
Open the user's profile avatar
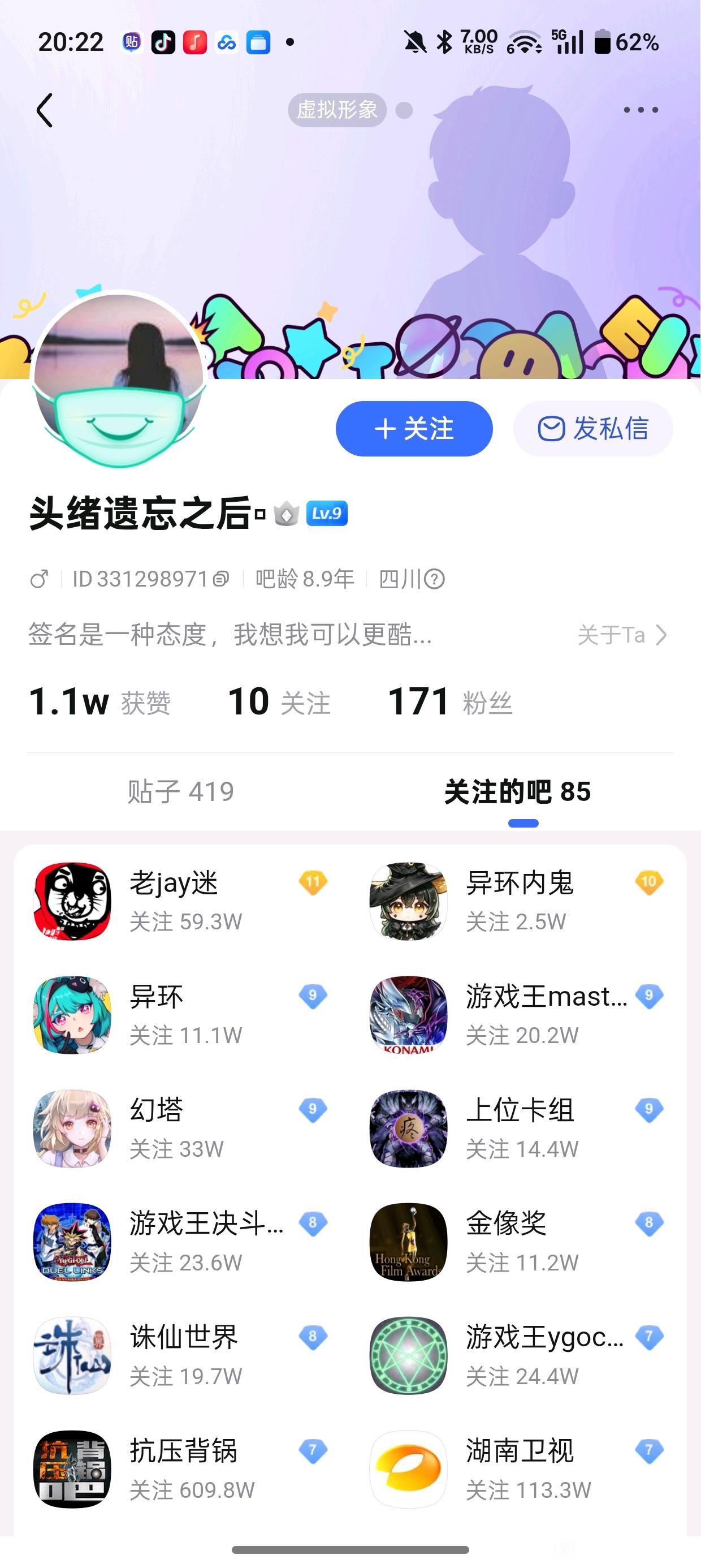click(119, 379)
